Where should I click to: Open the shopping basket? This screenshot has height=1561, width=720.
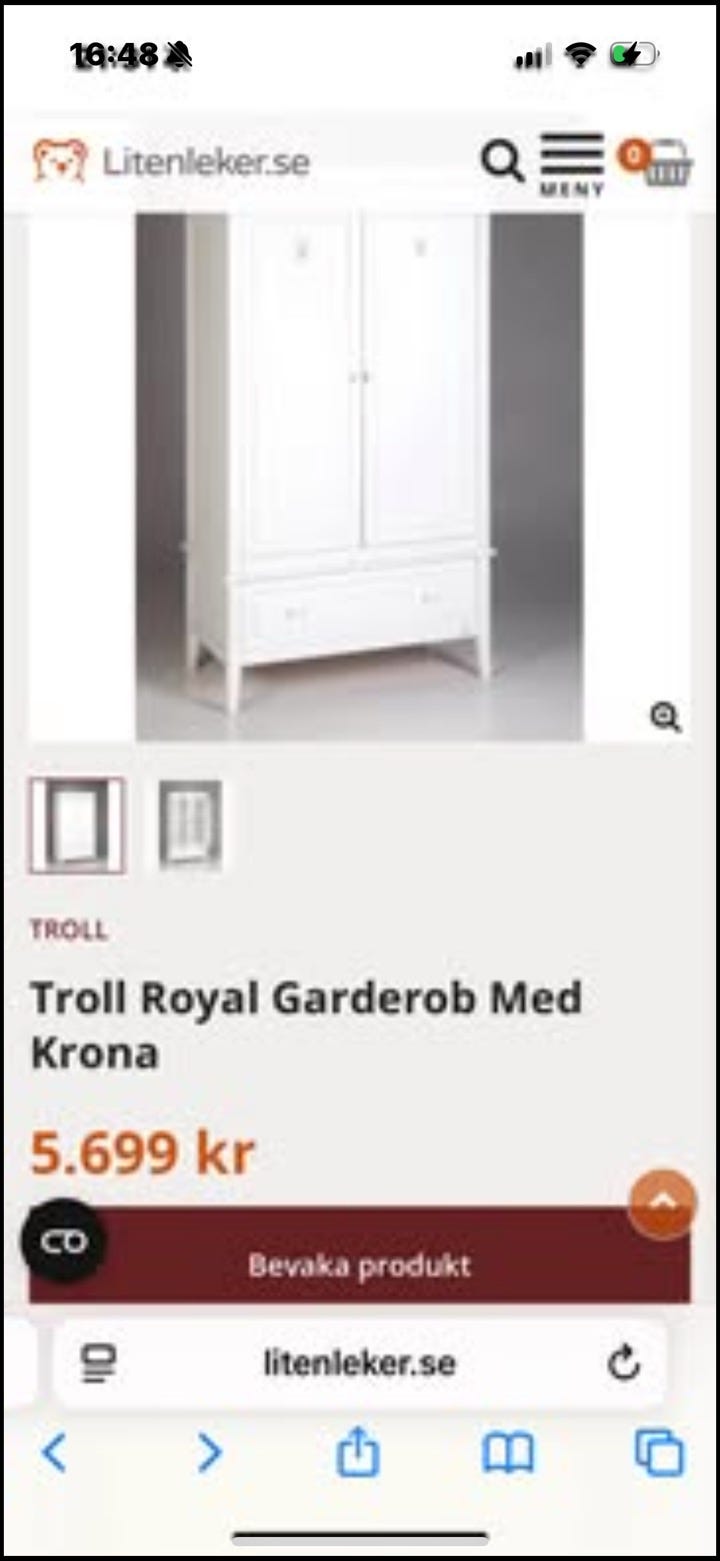coord(665,168)
